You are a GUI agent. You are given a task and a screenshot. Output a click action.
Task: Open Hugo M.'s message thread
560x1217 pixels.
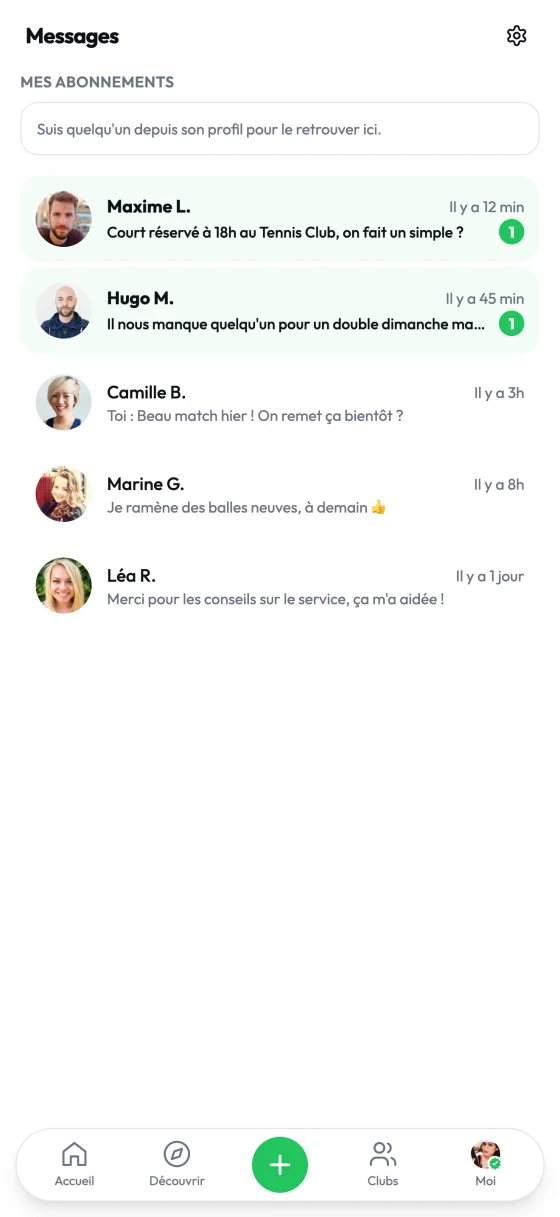pyautogui.click(x=280, y=311)
